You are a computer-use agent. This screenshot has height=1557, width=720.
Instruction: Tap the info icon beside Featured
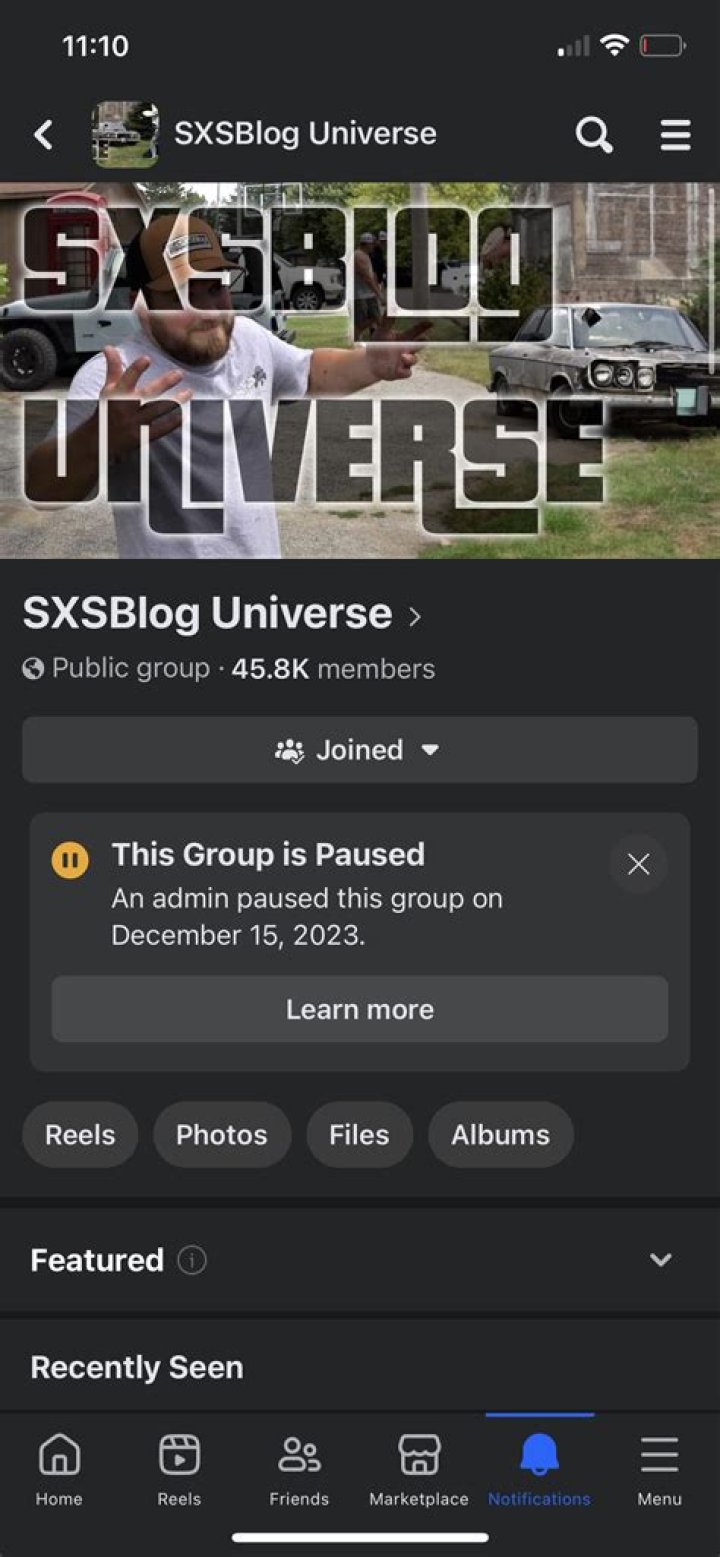[x=190, y=1261]
